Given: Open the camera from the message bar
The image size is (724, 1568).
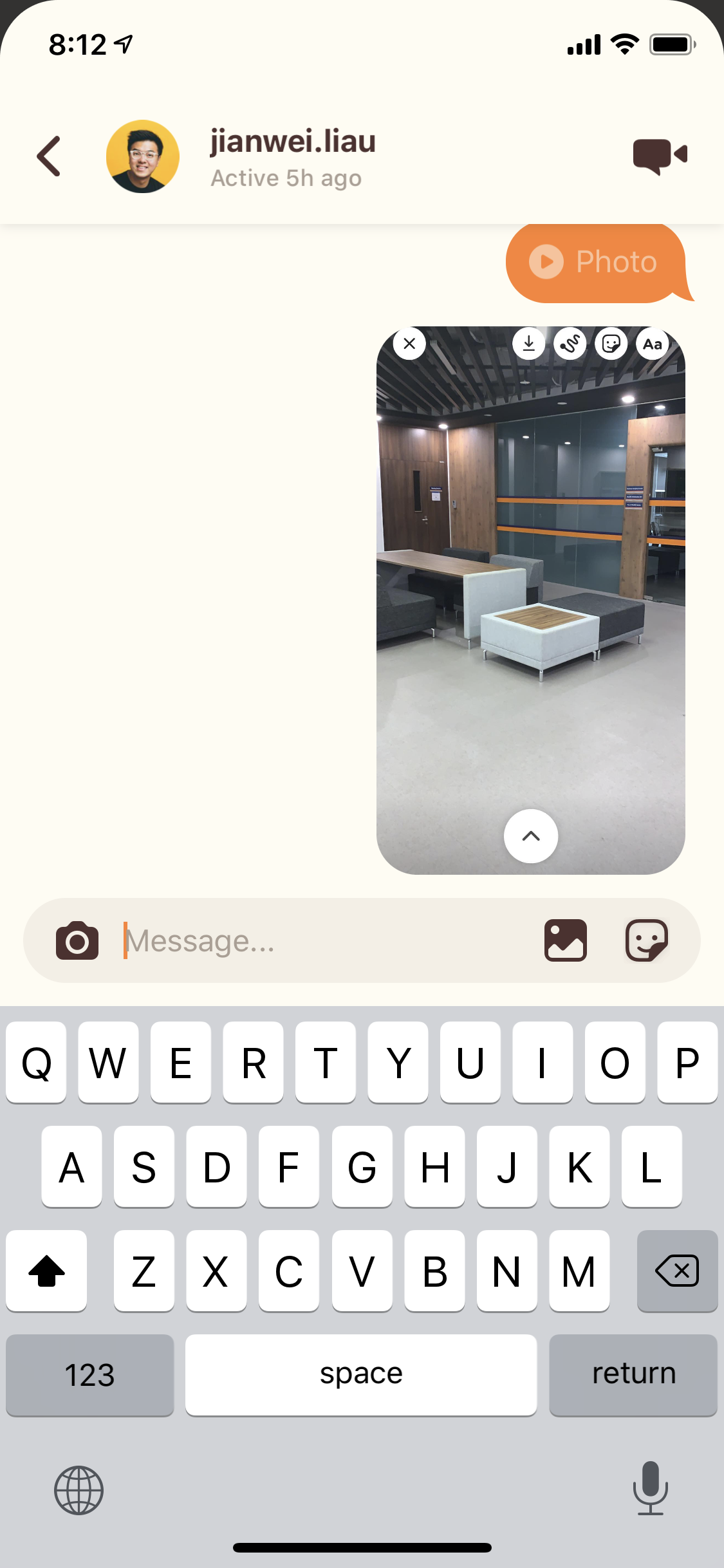Looking at the screenshot, I should tap(77, 940).
